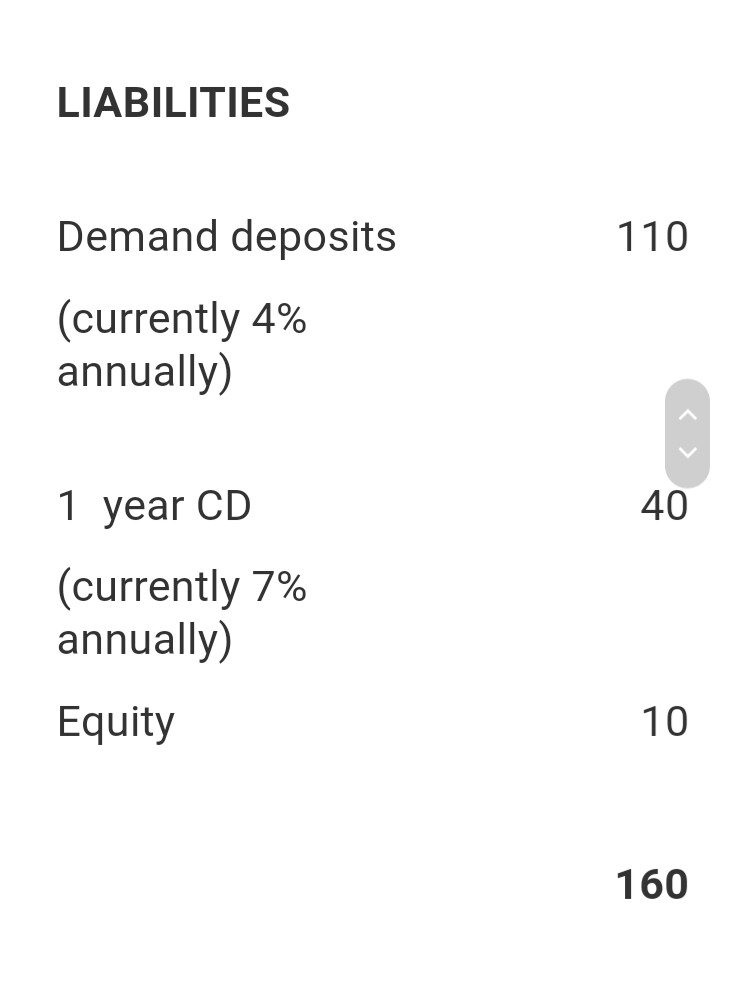Click the row gap between CD and Equity
This screenshot has height=1007, width=734.
(x=367, y=676)
